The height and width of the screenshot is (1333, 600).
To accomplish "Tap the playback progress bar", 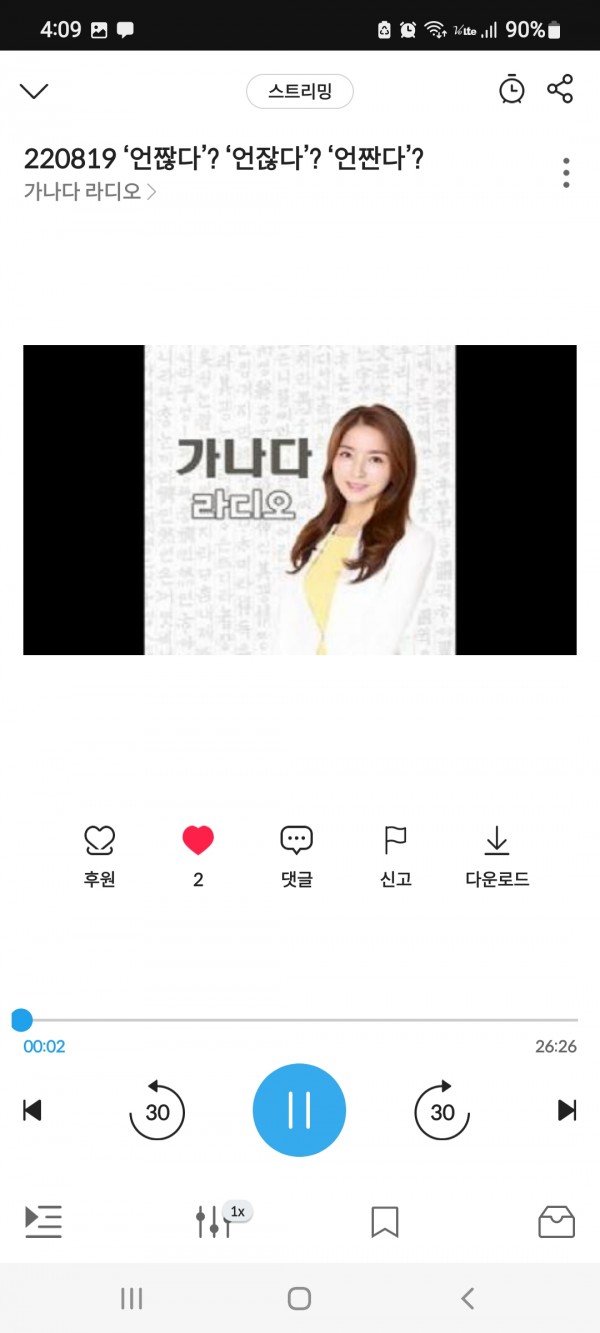I will 300,1020.
